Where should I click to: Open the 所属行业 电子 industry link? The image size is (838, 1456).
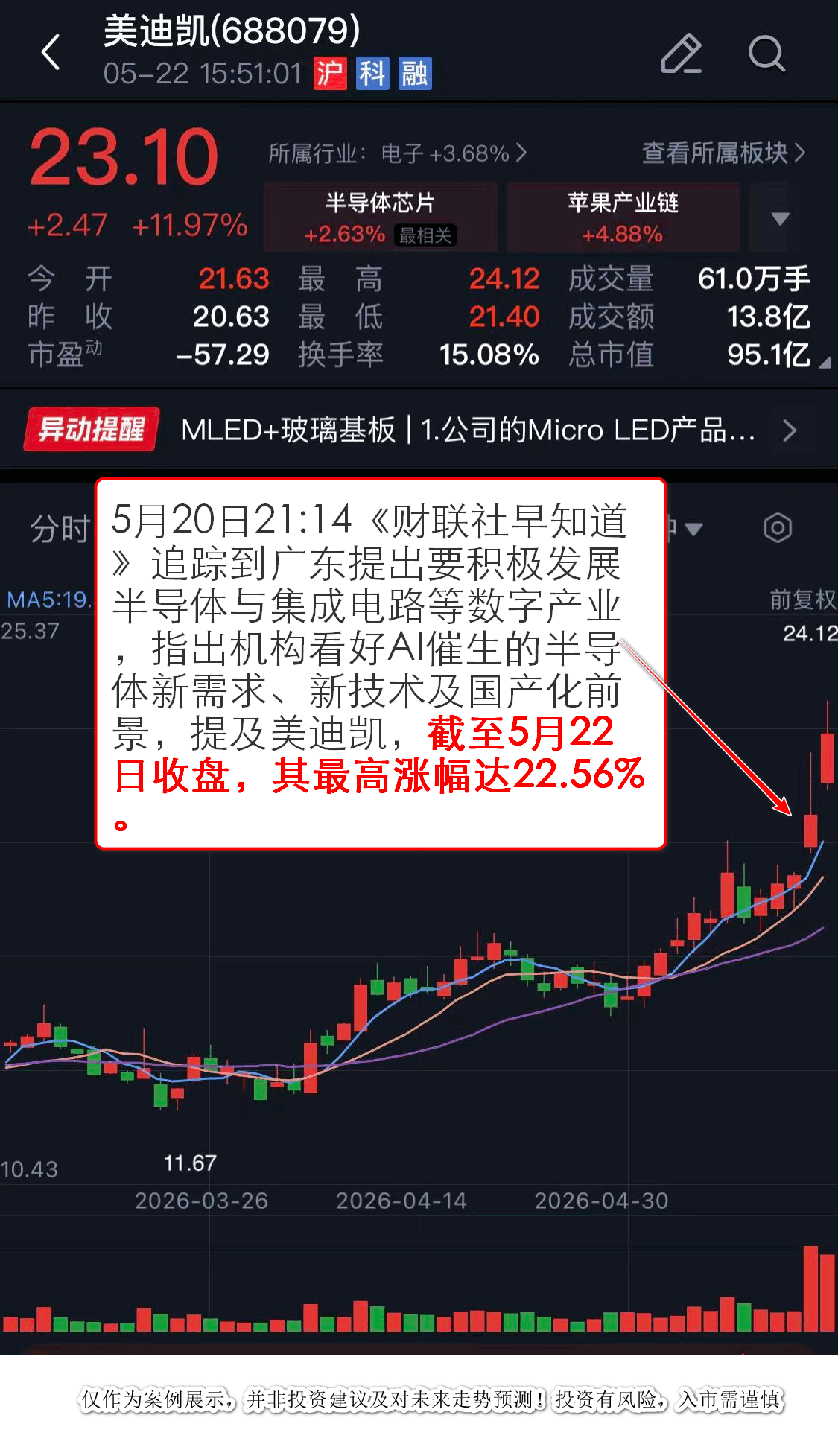coord(397,153)
